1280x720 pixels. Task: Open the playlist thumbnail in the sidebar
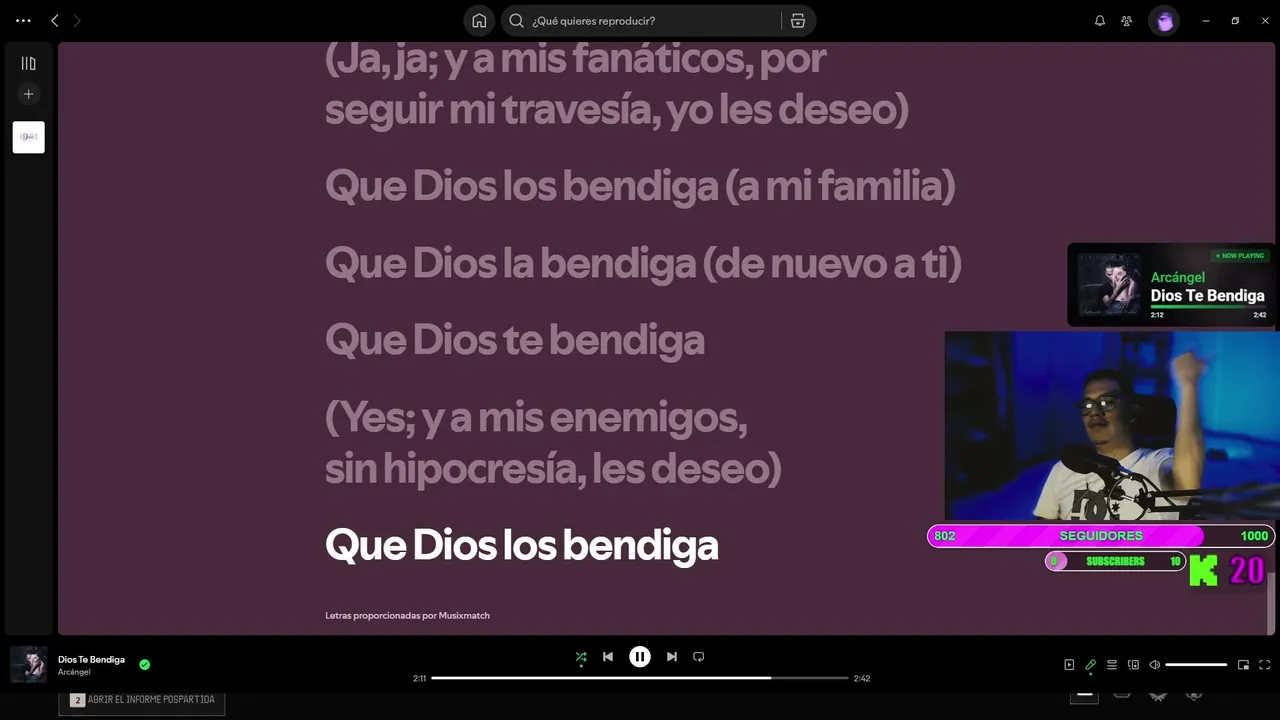pyautogui.click(x=28, y=137)
